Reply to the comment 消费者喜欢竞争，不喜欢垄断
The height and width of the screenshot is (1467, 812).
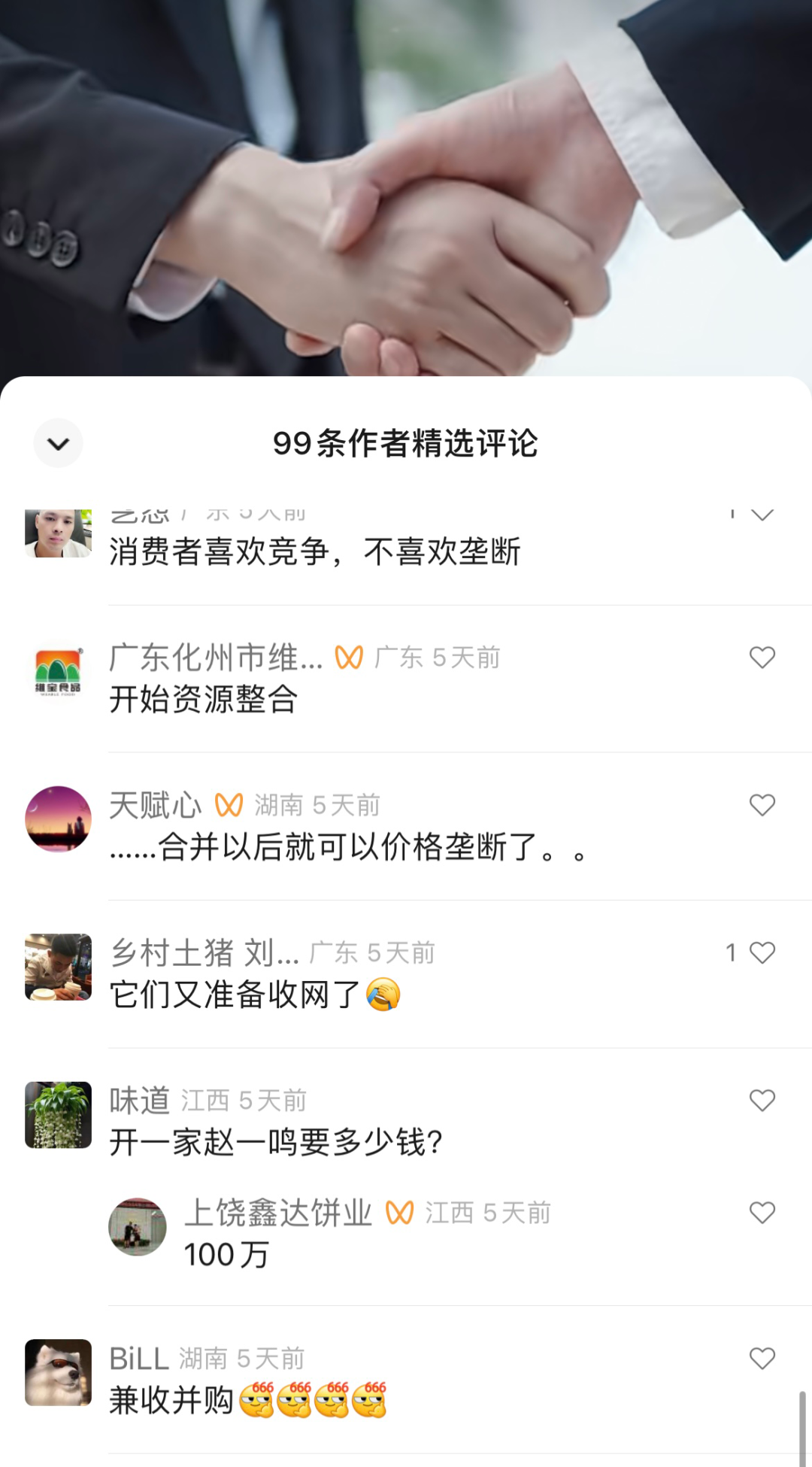coord(314,552)
